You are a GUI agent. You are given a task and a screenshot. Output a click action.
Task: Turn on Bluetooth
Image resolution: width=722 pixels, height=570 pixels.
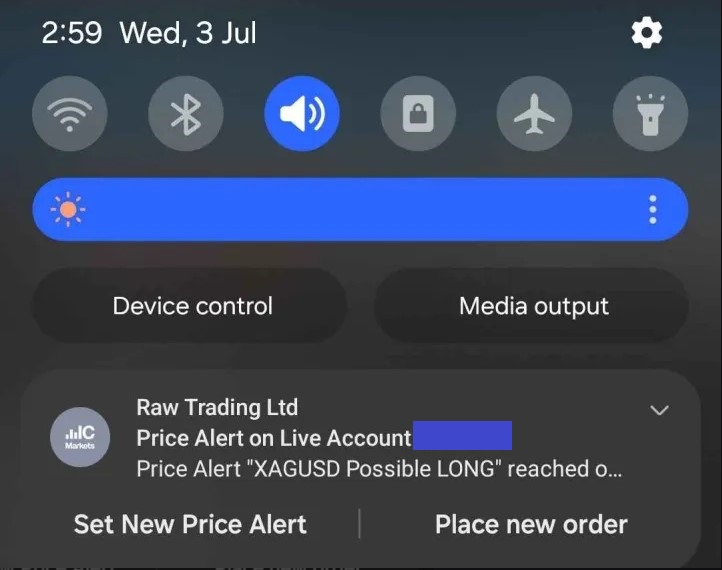pyautogui.click(x=186, y=114)
